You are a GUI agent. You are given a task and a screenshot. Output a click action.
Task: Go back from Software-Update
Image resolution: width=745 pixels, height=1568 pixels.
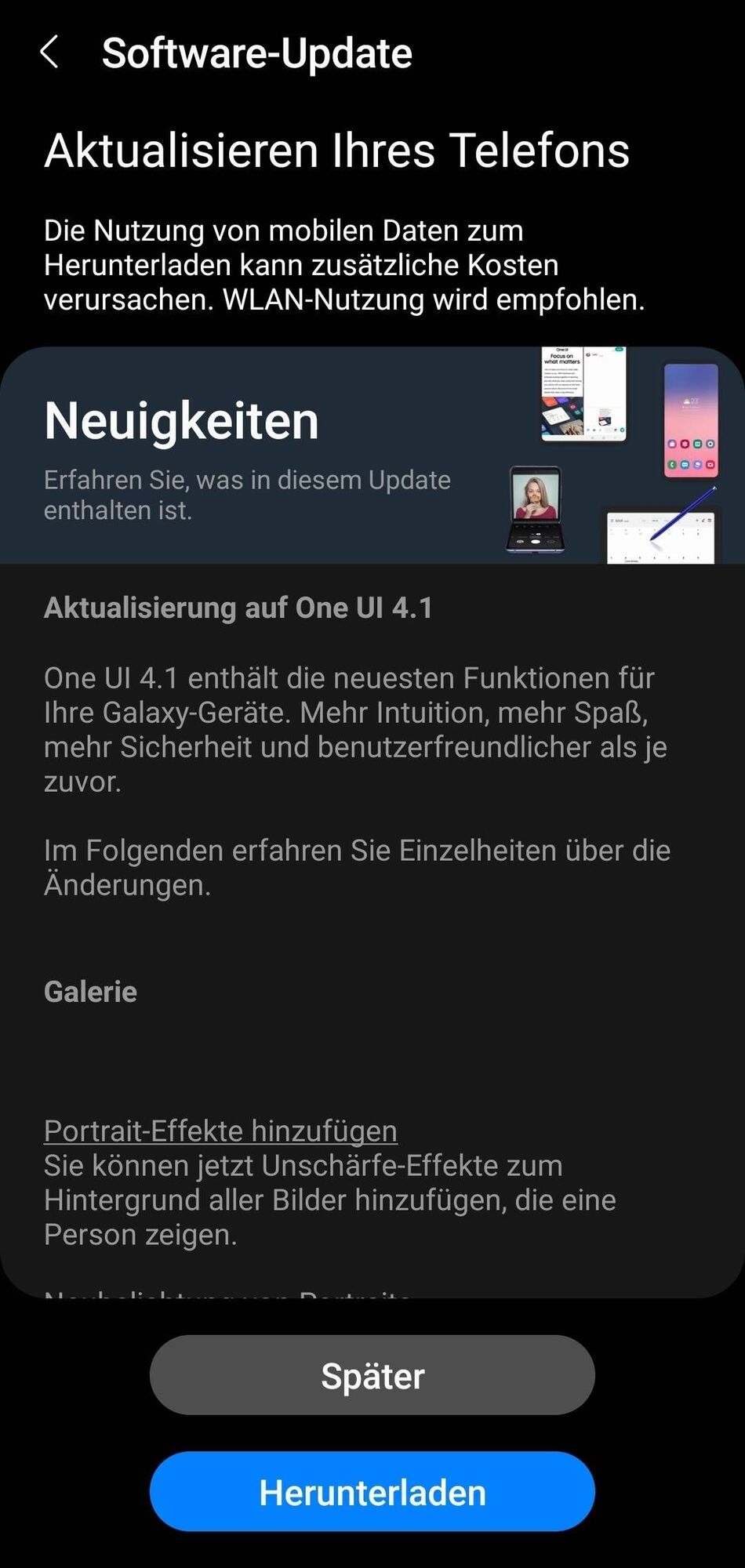[x=50, y=53]
